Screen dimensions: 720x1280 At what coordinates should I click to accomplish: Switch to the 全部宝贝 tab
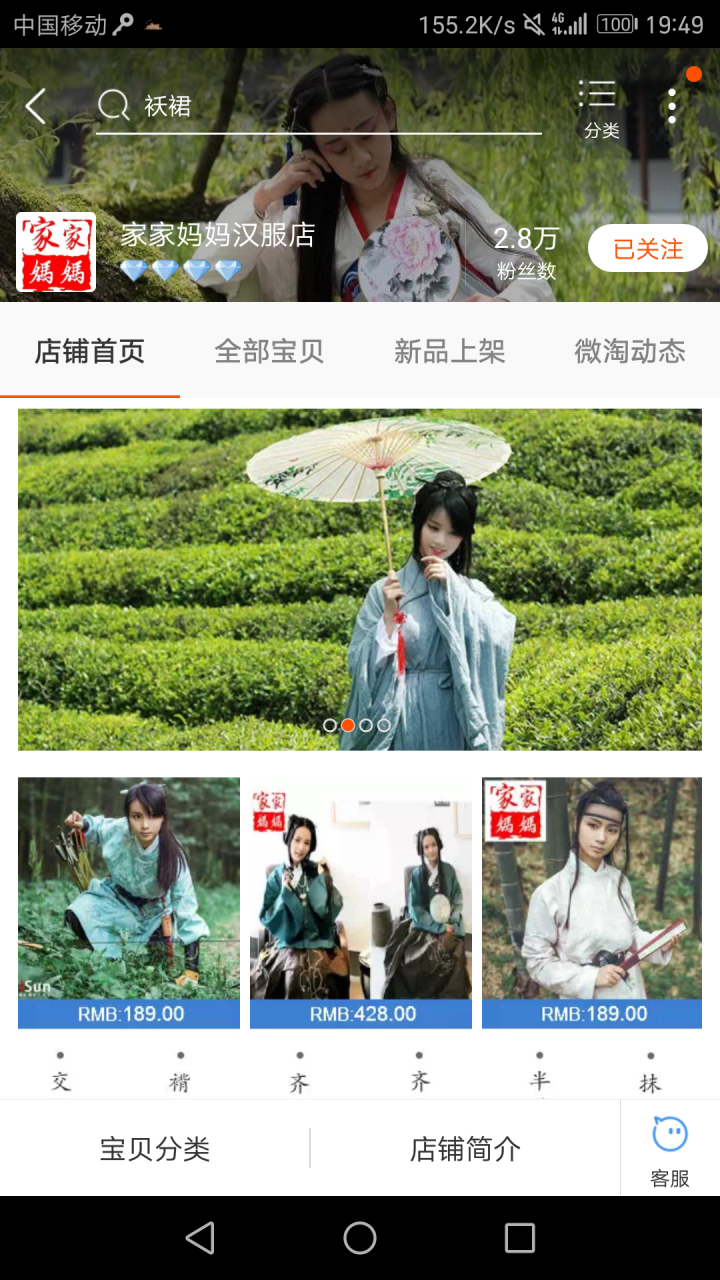coord(269,352)
